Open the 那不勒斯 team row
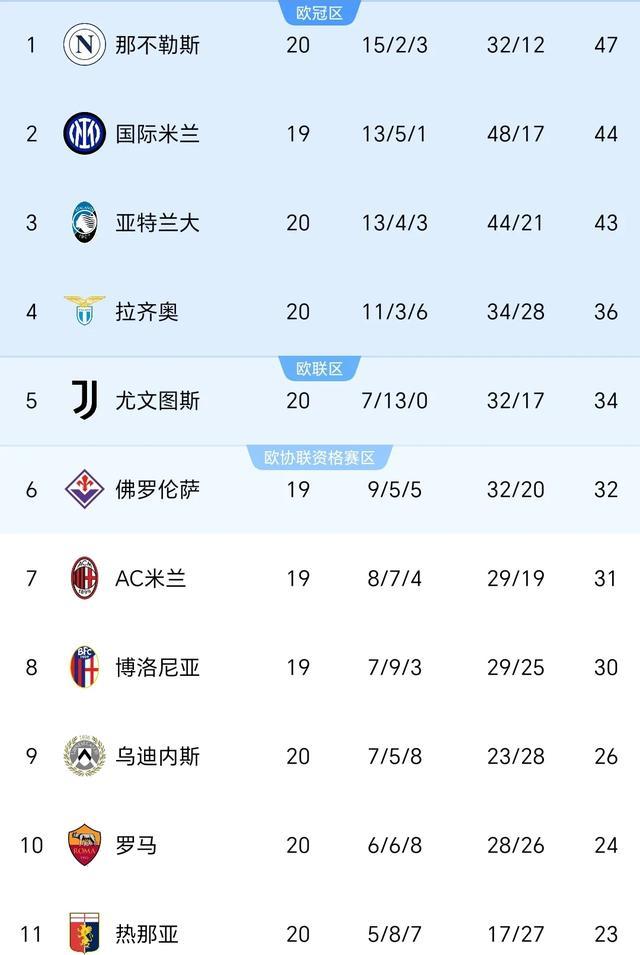640x955 pixels. pos(157,45)
